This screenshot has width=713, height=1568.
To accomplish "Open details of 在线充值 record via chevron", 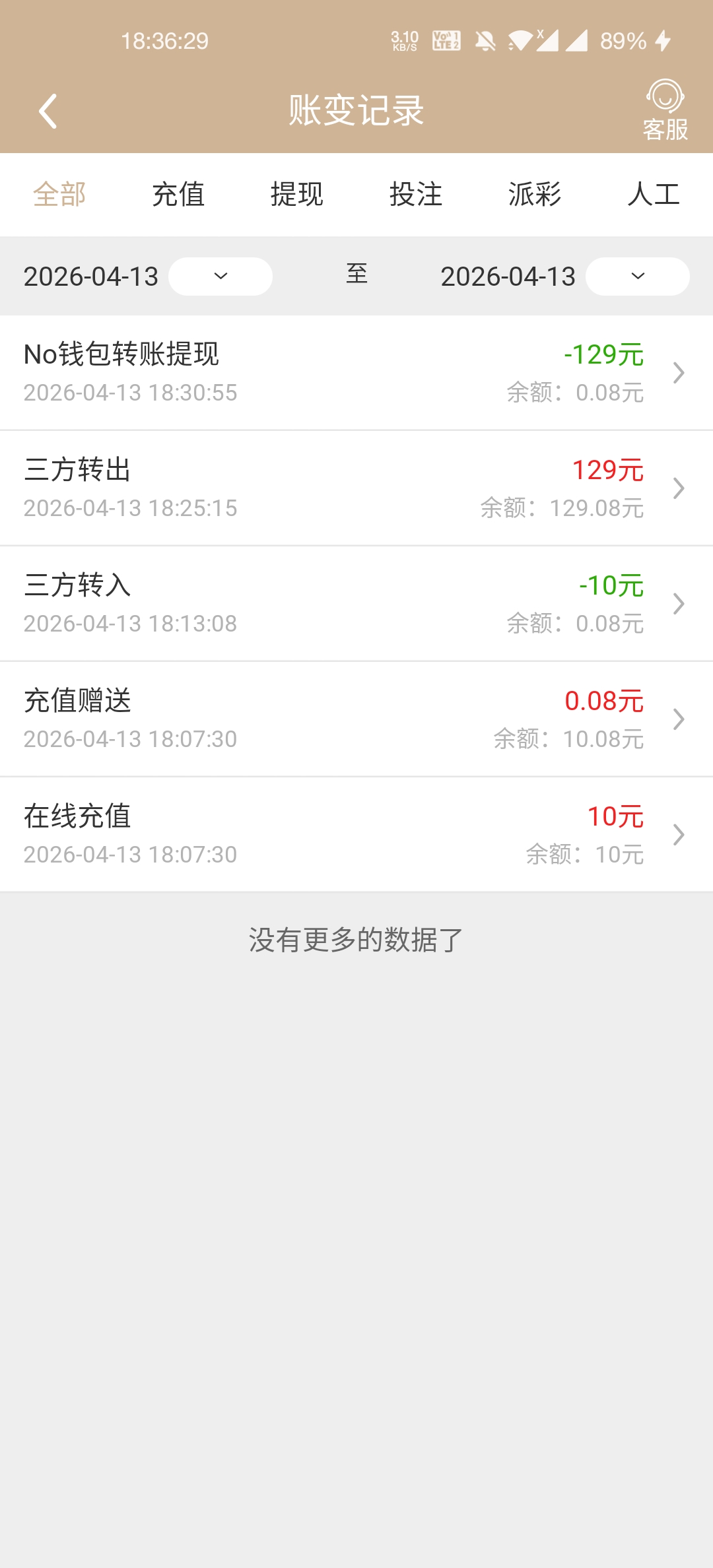I will click(x=677, y=834).
